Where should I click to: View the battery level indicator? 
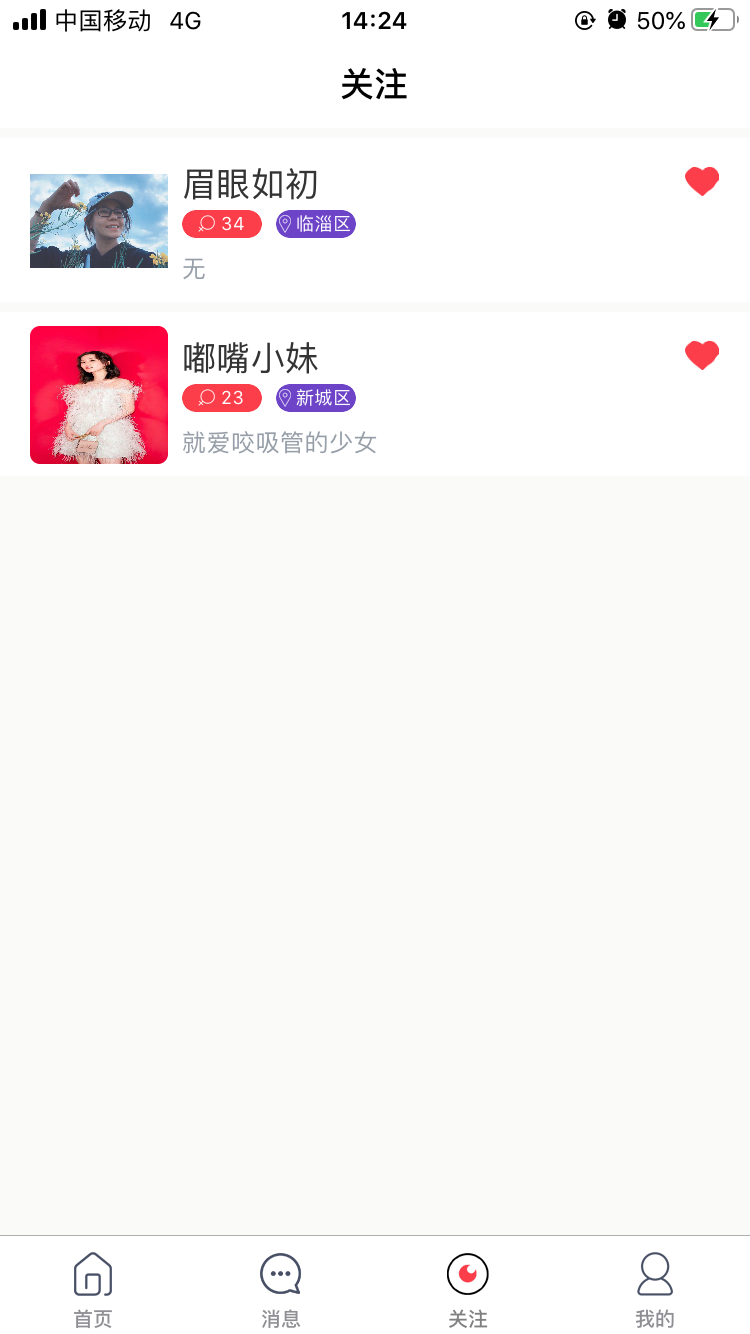712,19
